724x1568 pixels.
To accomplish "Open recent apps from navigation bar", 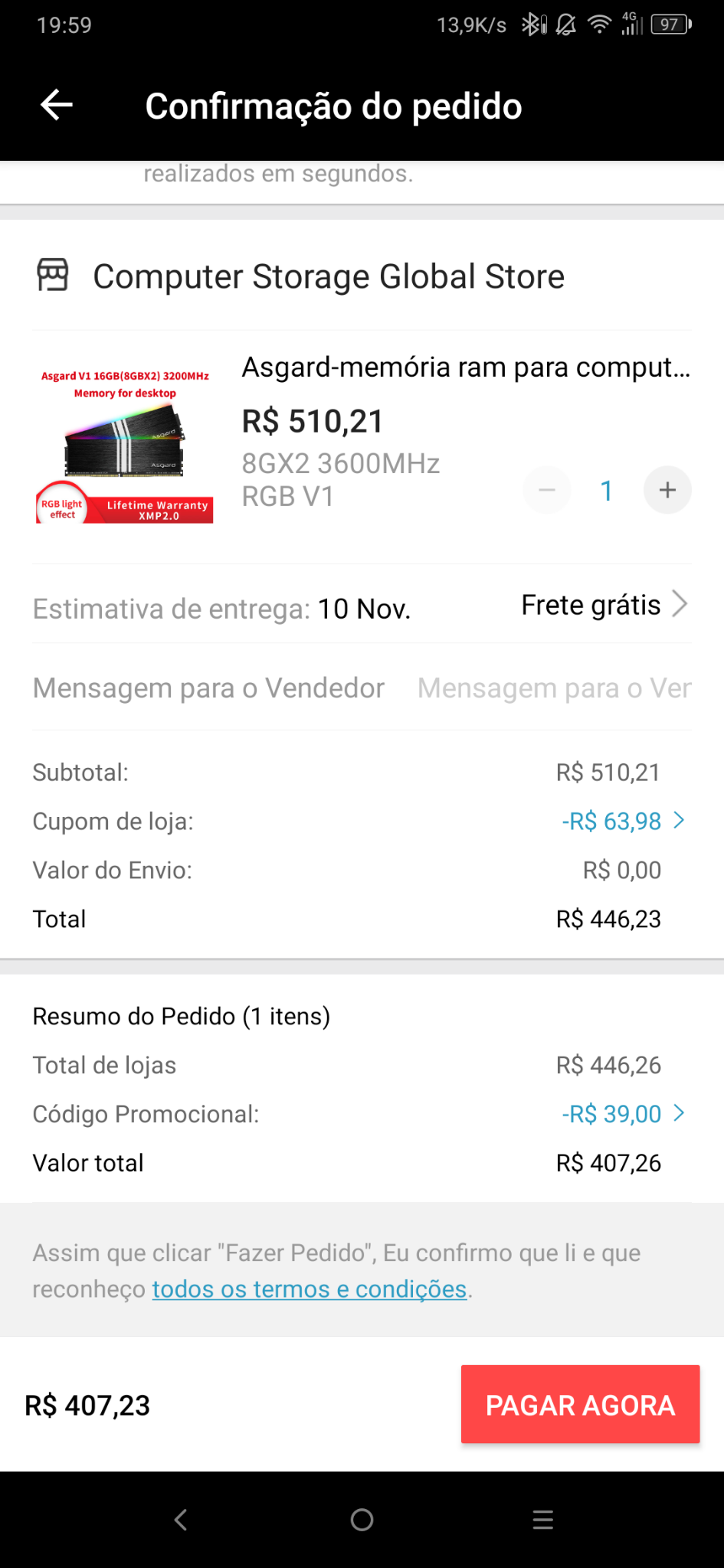I will pos(543,1520).
